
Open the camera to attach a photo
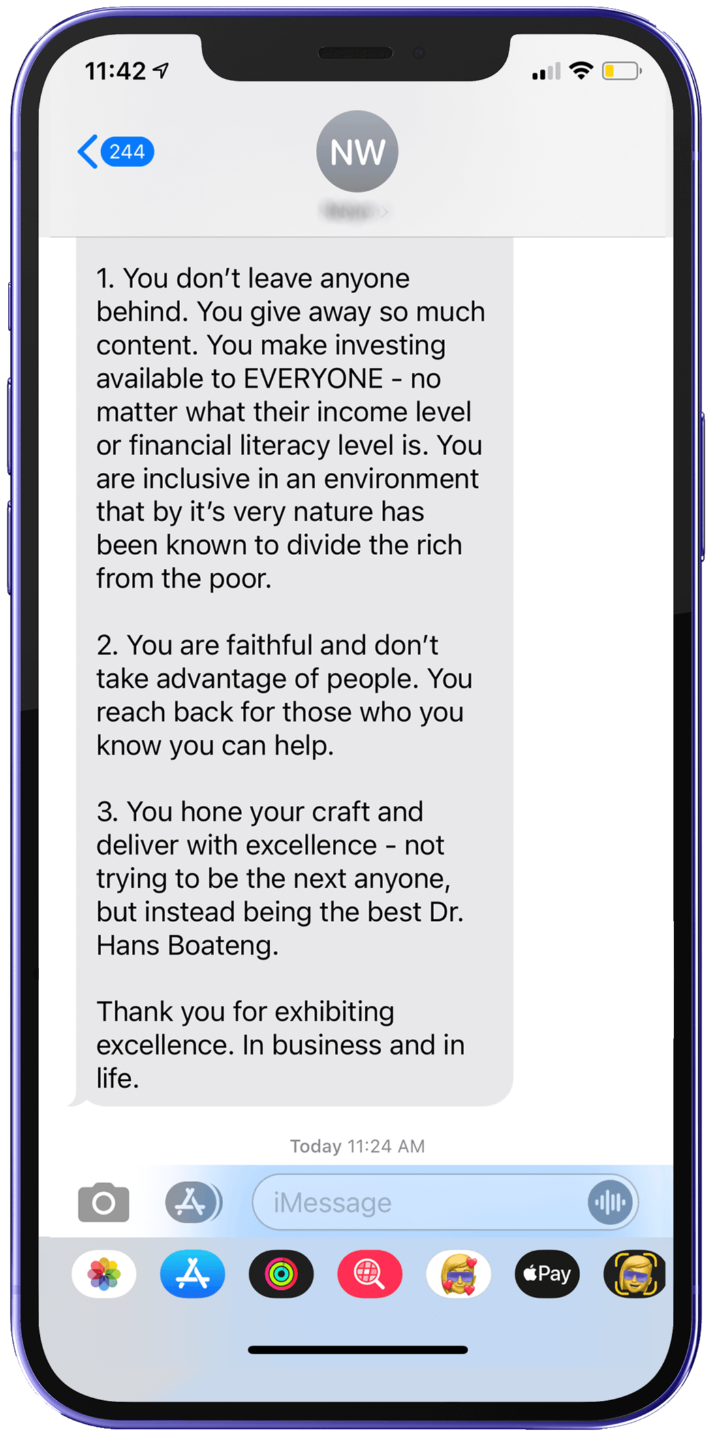click(x=104, y=1202)
